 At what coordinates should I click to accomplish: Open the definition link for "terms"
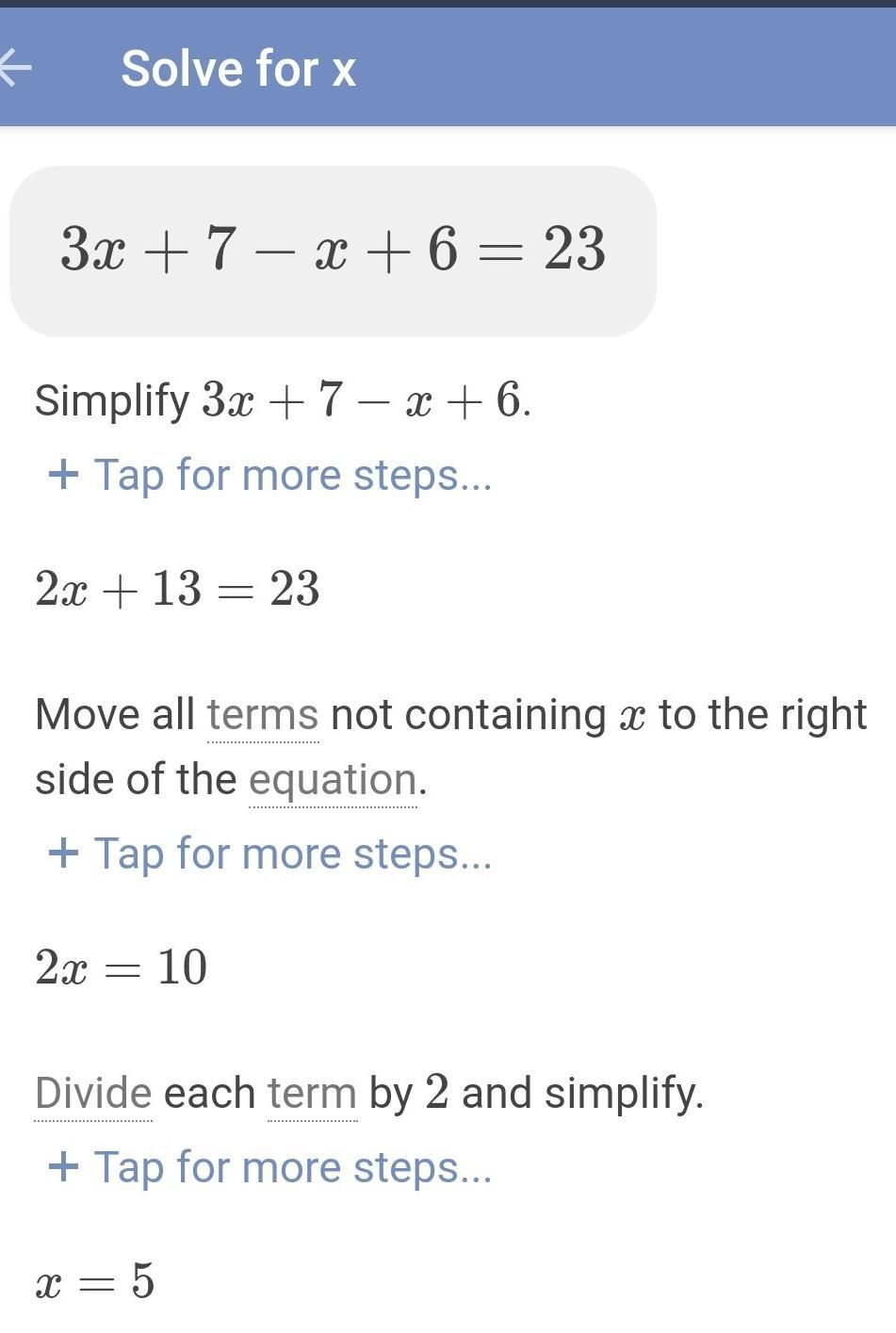coord(263,715)
